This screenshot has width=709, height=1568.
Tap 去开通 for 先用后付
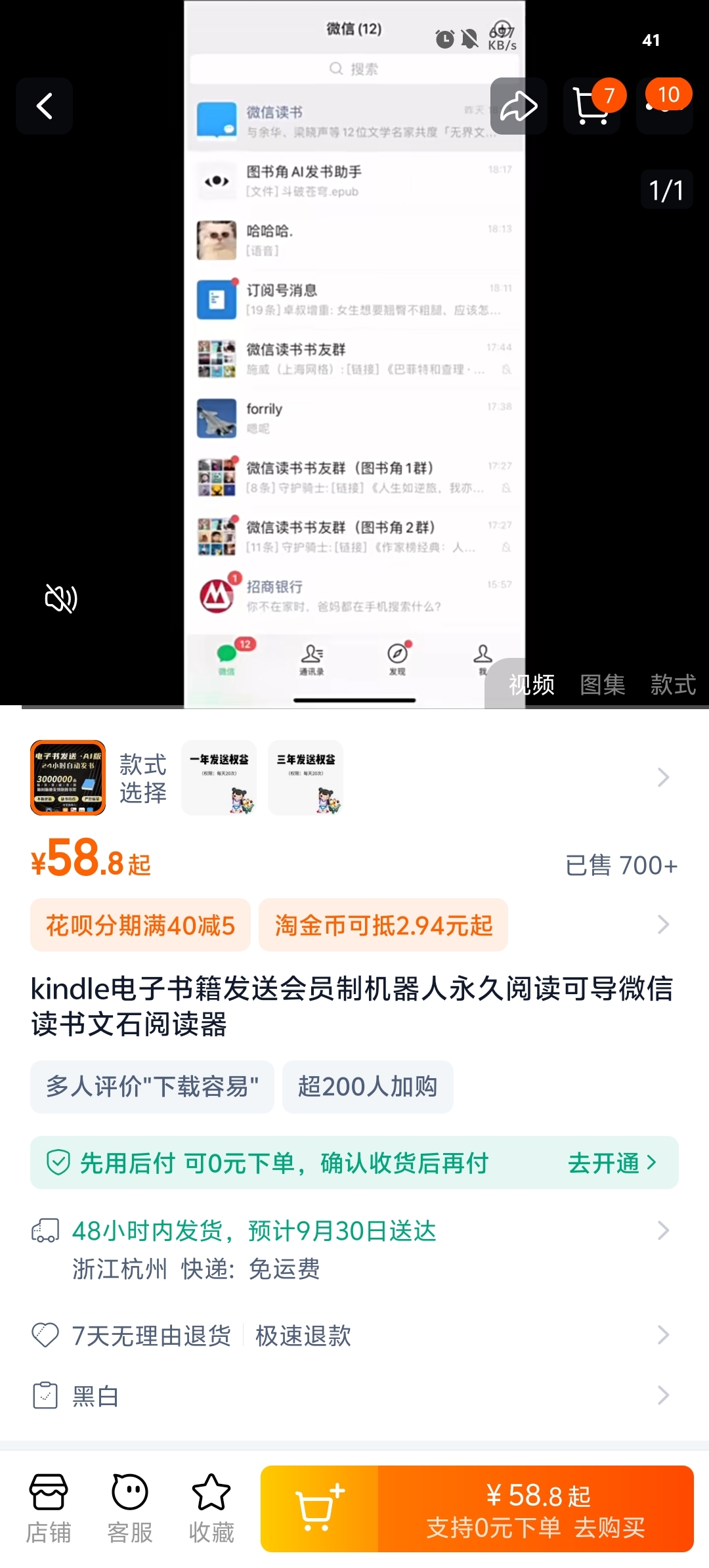tap(612, 1163)
